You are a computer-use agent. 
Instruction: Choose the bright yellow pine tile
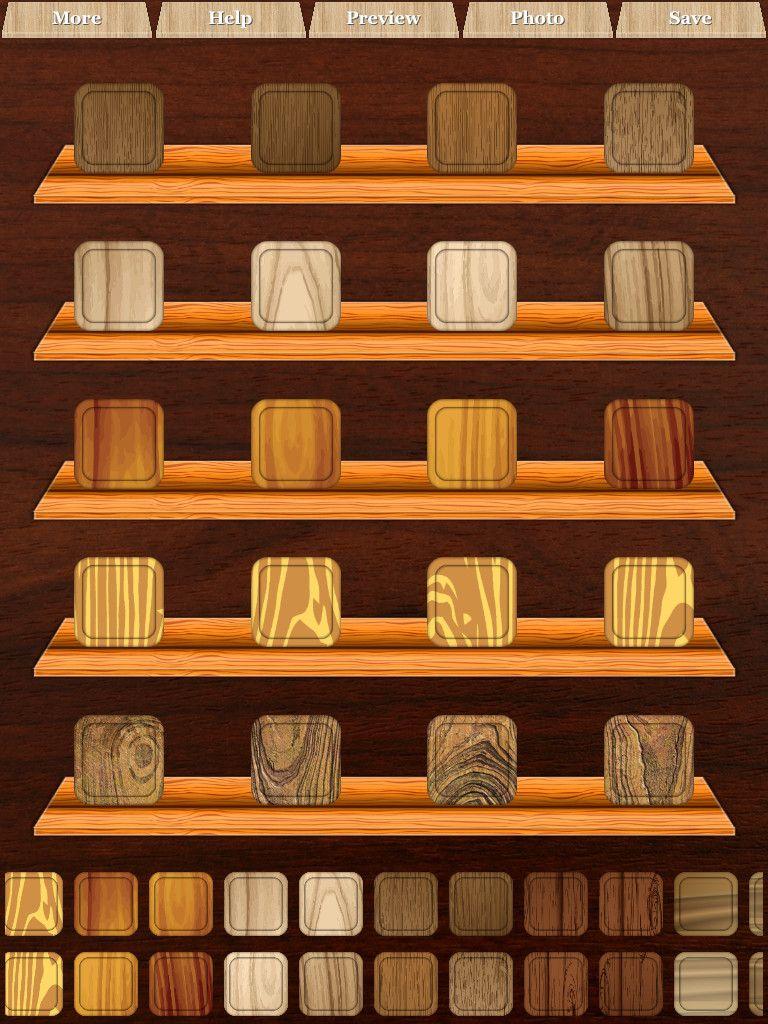(468, 440)
